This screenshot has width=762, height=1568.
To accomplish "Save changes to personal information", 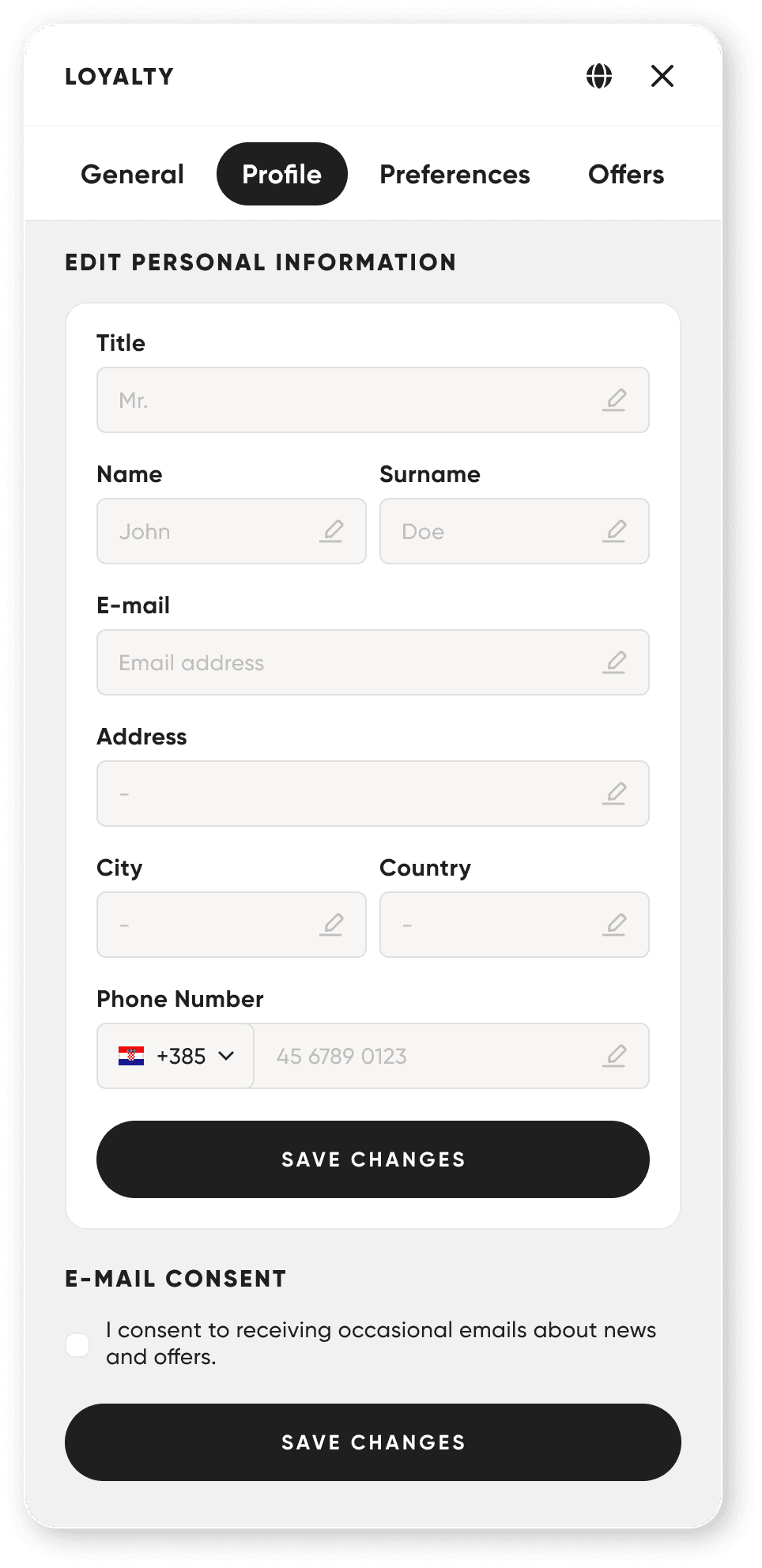I will [372, 1159].
